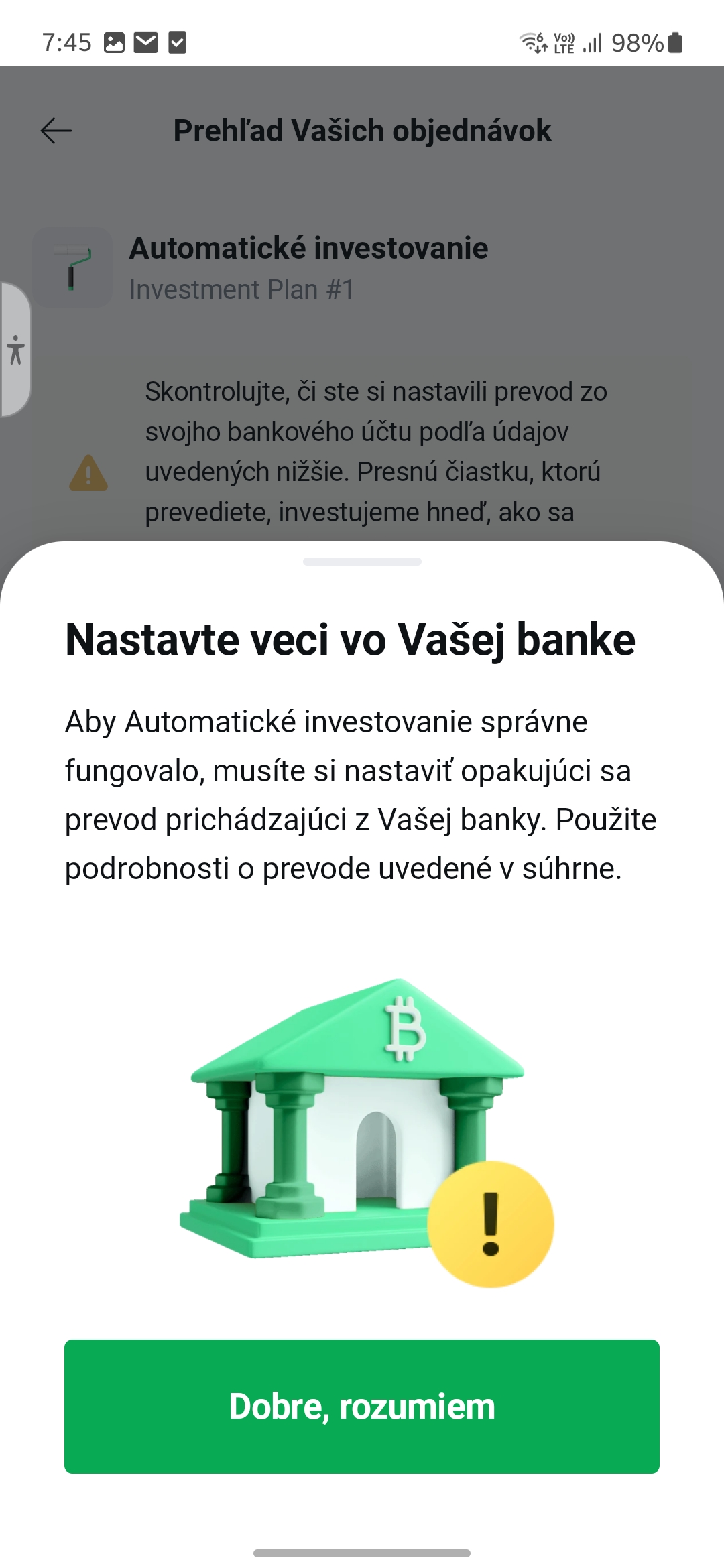724x1568 pixels.
Task: Tap the bottom sheet drag handle
Action: click(362, 562)
